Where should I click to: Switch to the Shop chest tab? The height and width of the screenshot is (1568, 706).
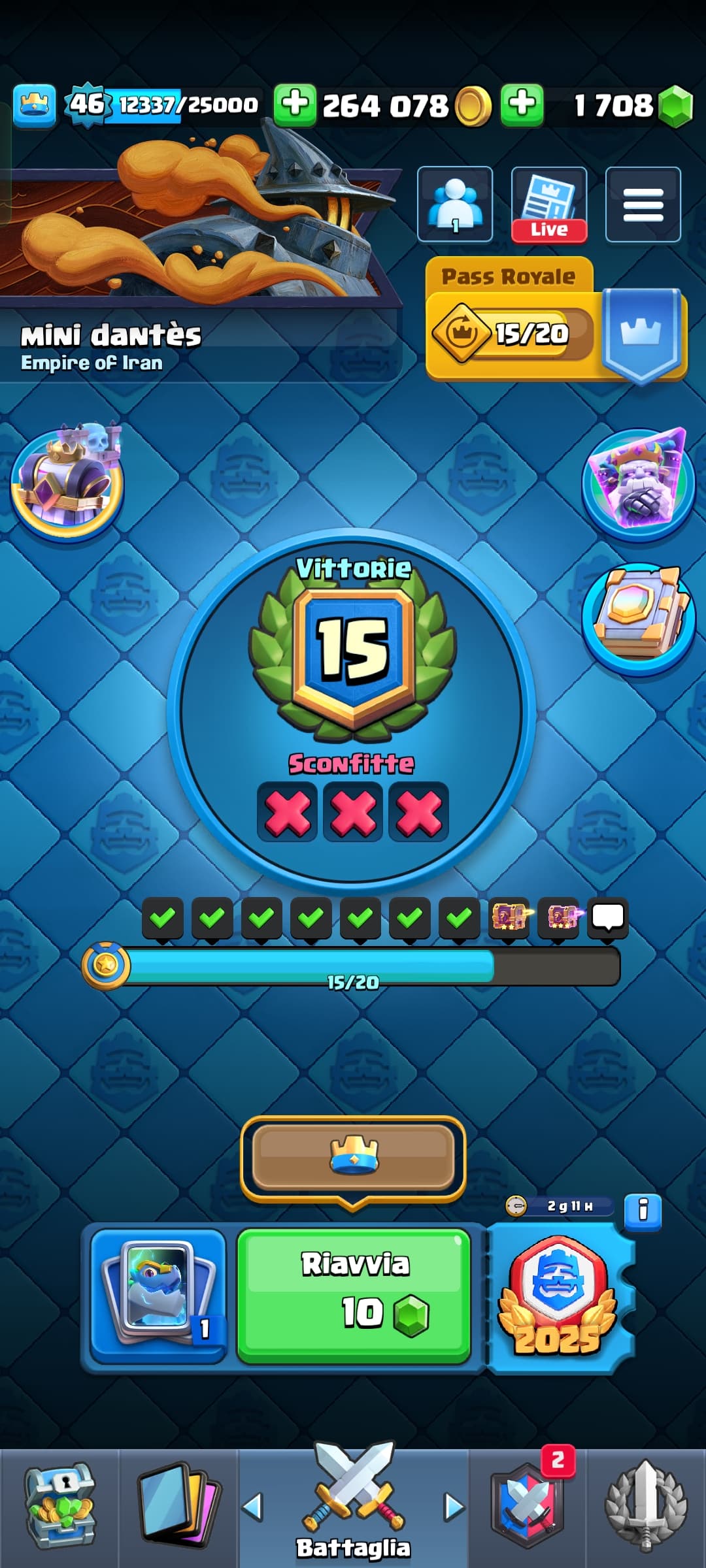click(59, 1508)
